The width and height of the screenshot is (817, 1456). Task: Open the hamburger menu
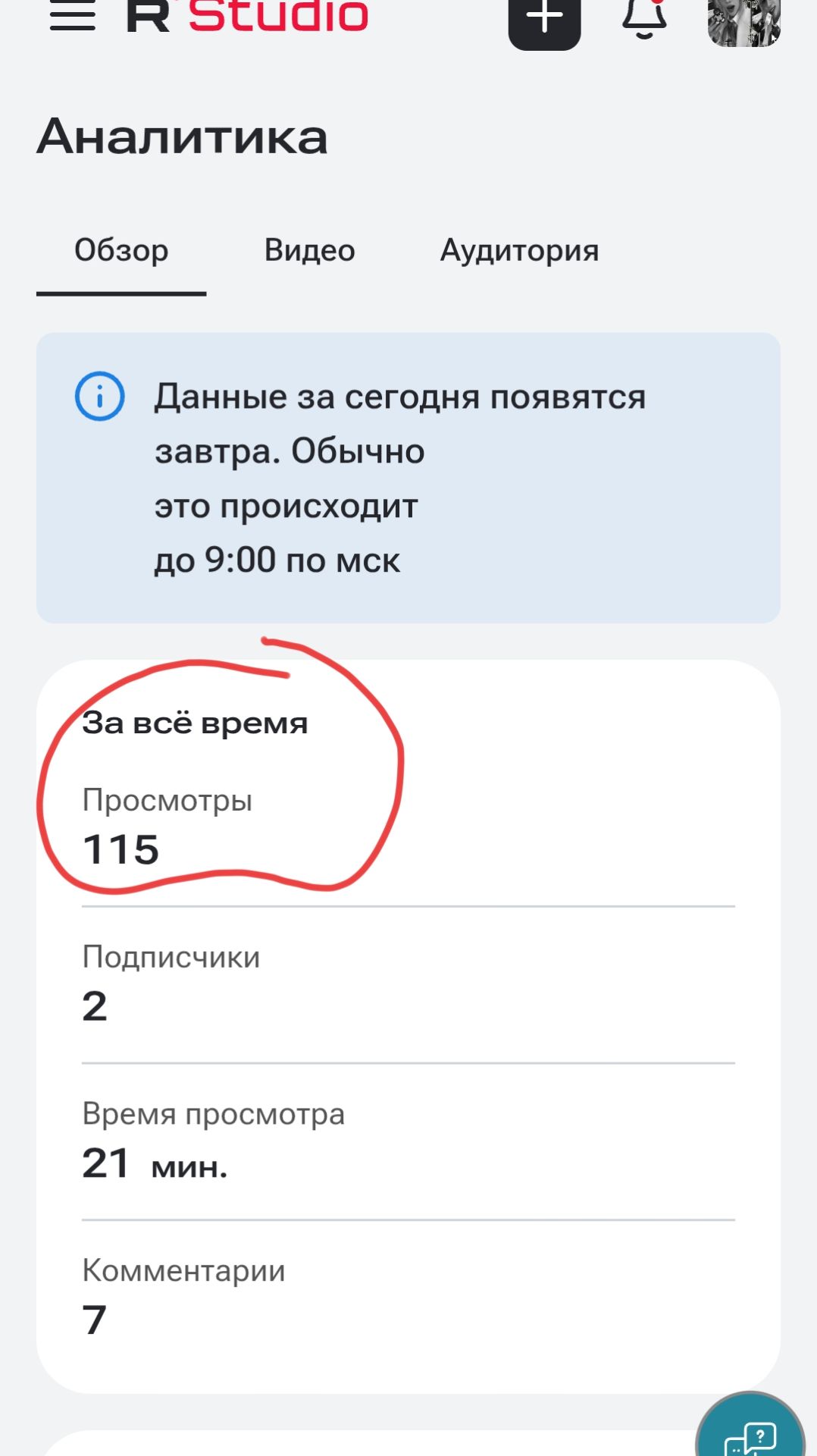click(73, 17)
